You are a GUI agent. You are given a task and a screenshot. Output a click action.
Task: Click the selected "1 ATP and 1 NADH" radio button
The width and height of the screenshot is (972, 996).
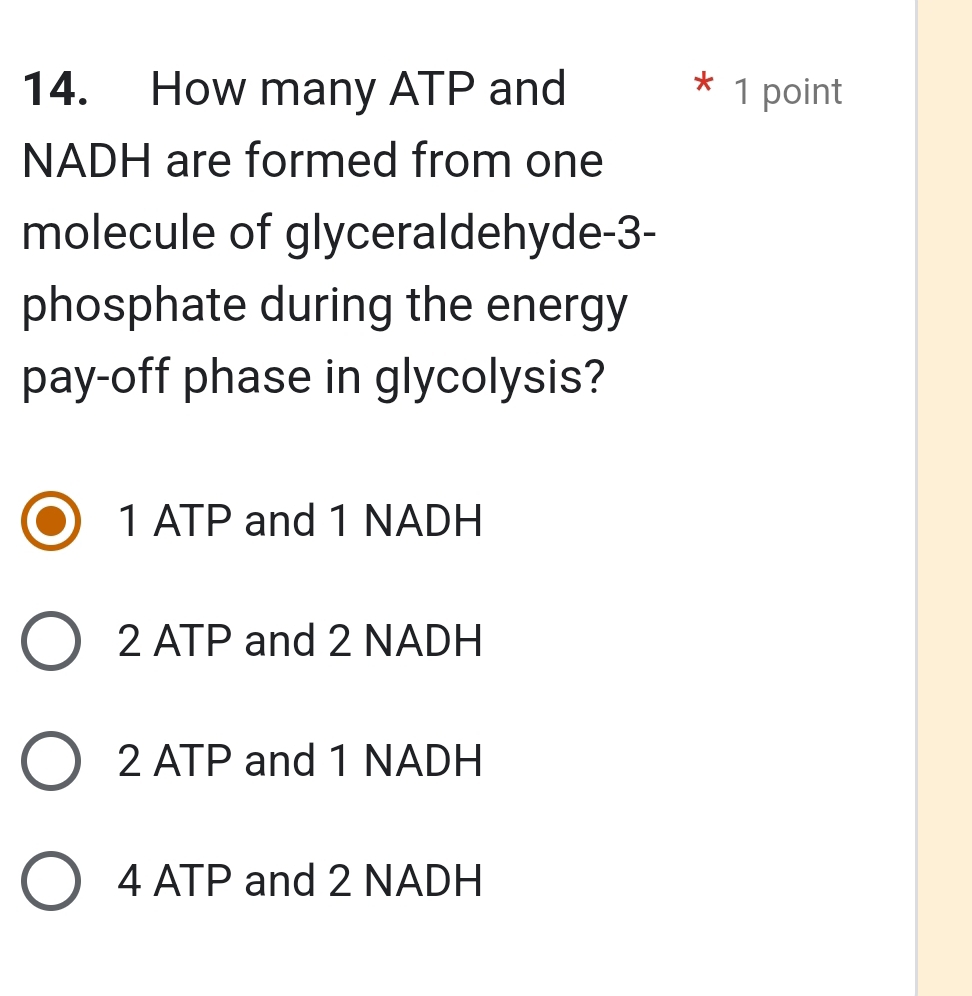click(x=50, y=521)
